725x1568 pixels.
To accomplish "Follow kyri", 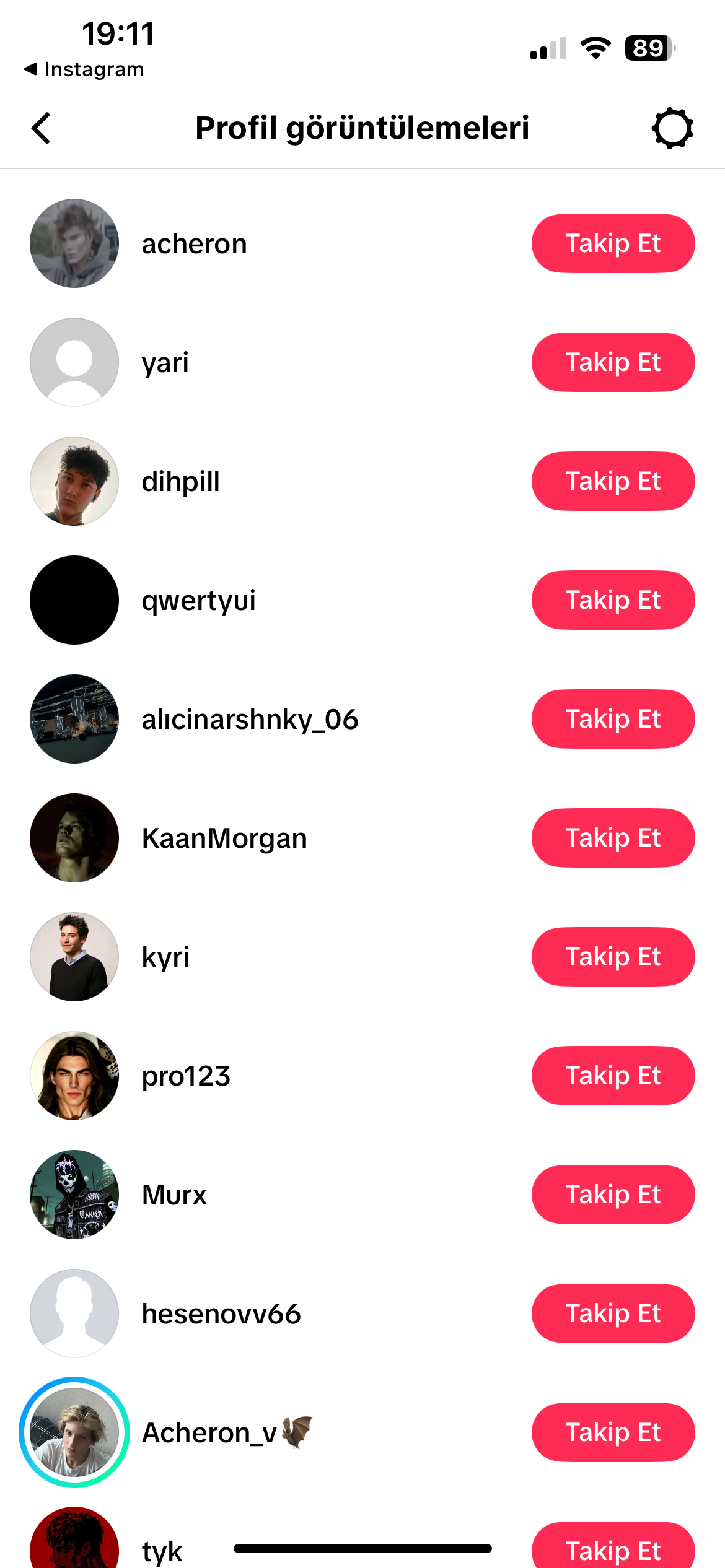I will coord(613,957).
